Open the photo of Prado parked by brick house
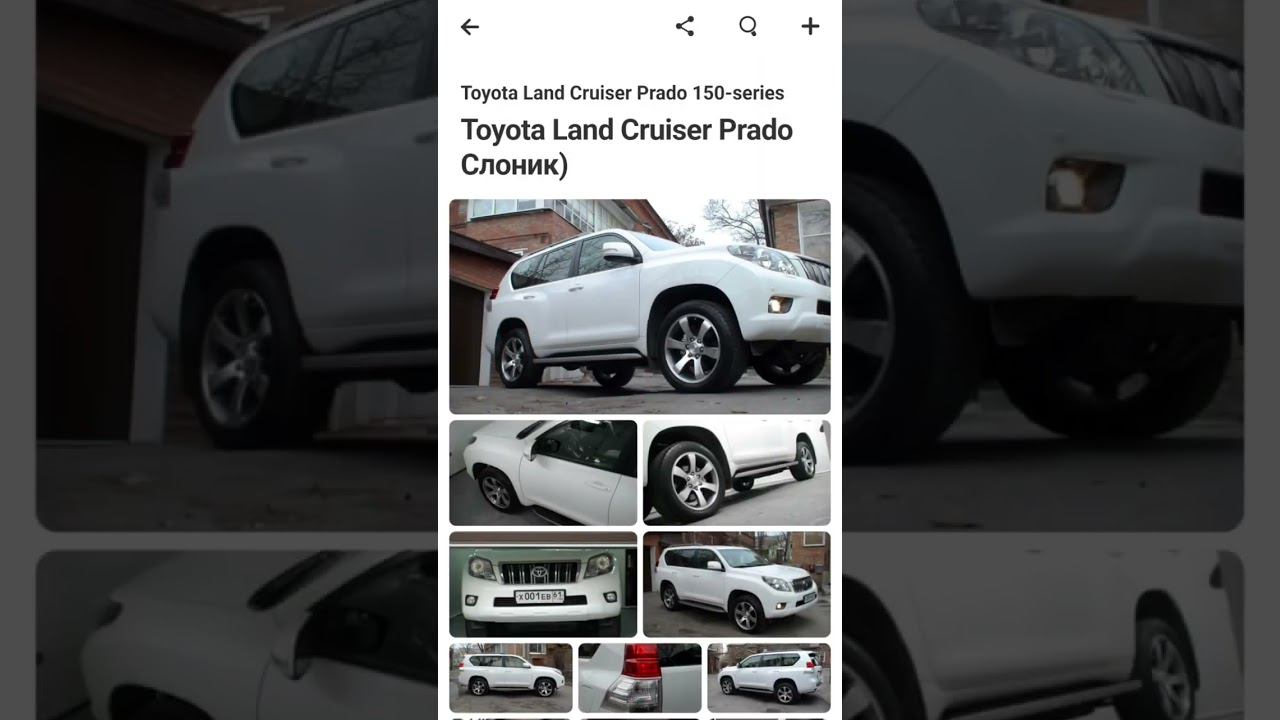1280x720 pixels. click(736, 584)
